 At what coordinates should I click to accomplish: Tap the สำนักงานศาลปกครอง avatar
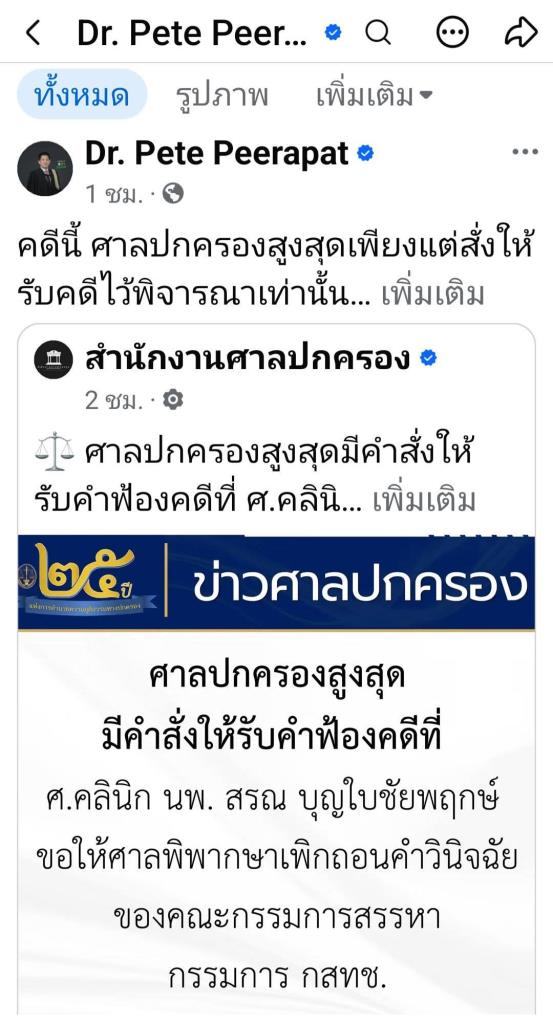tap(54, 360)
